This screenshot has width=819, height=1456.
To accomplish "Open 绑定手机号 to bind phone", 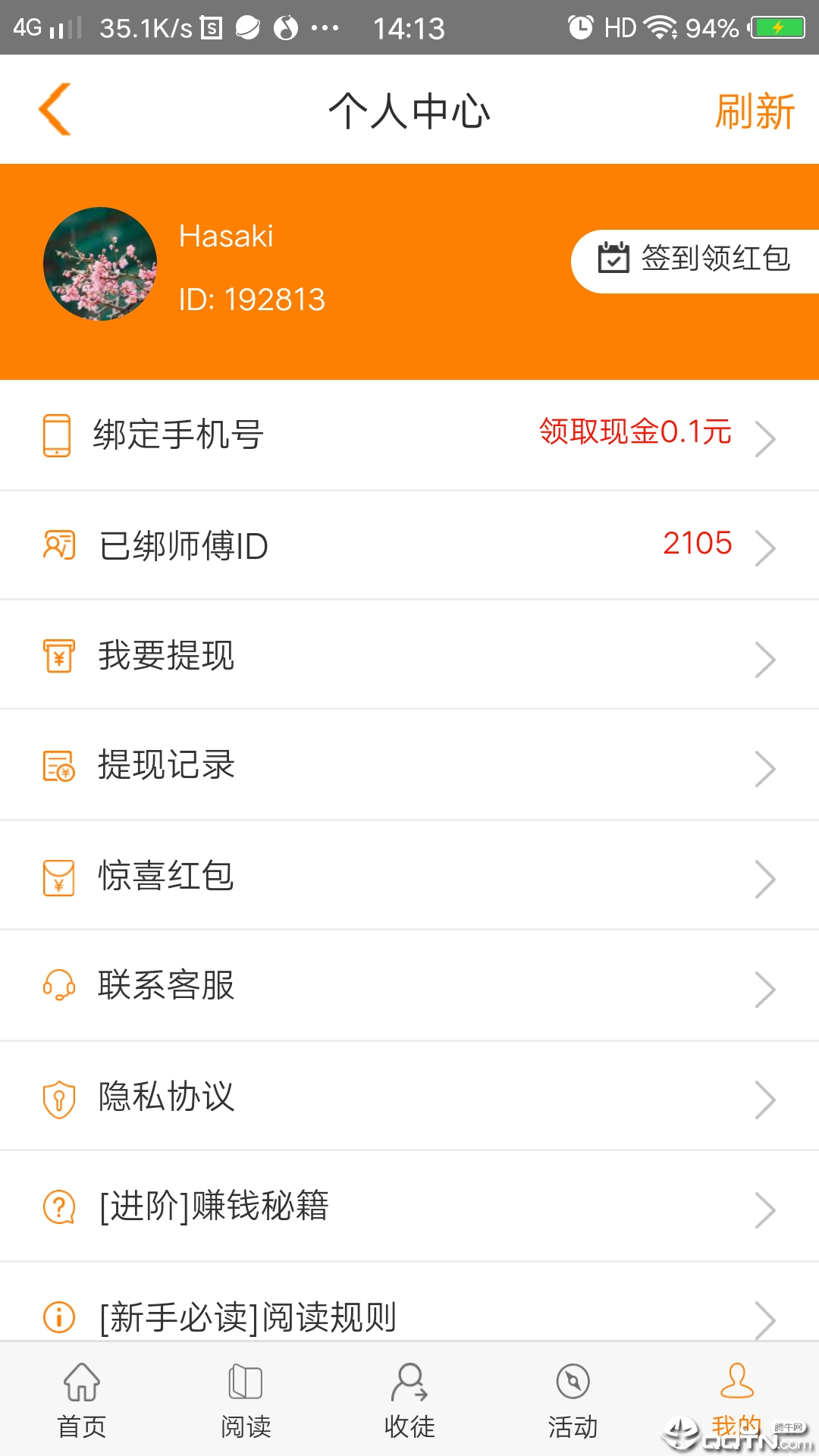I will pos(409,435).
